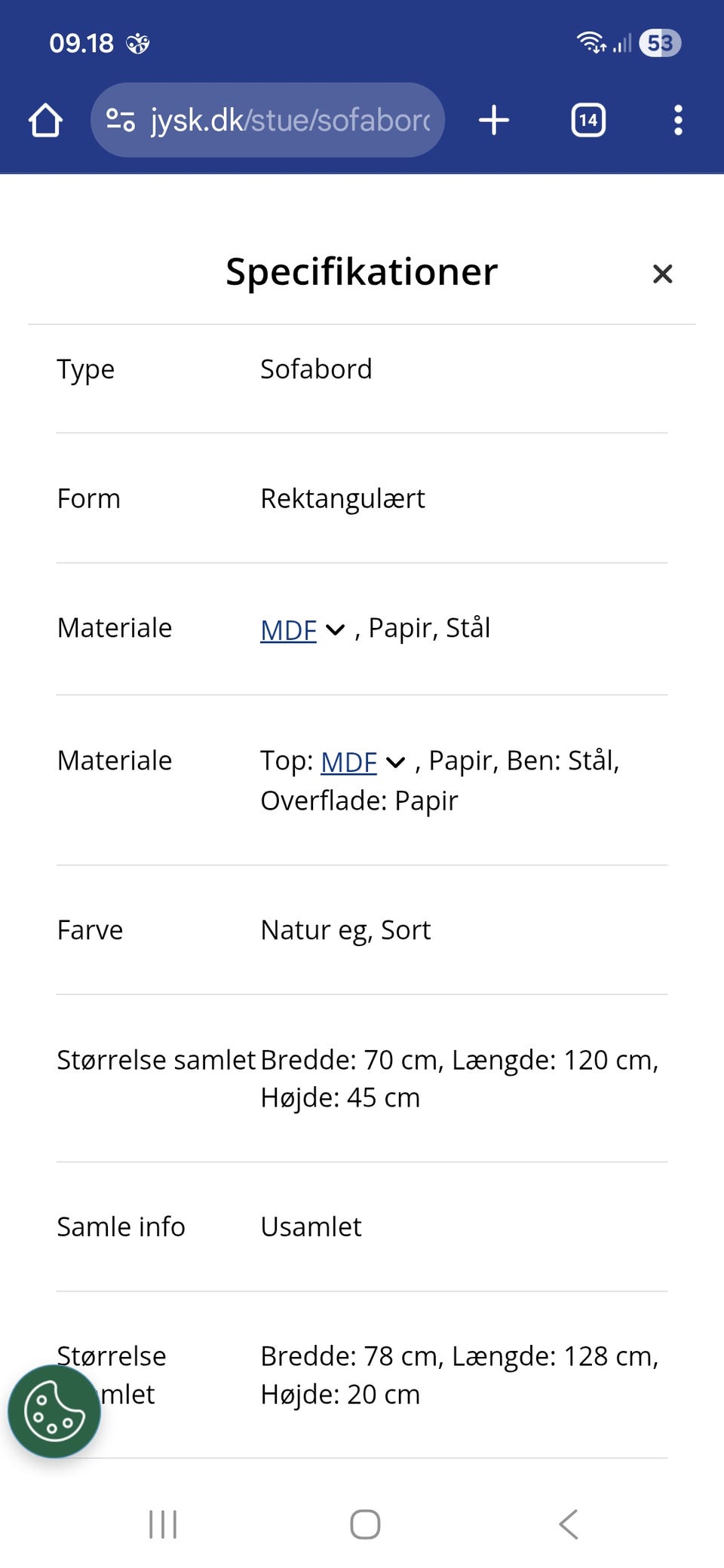Collapse the Specifikationer overlay with X
This screenshot has height=1568, width=724.
662,274
